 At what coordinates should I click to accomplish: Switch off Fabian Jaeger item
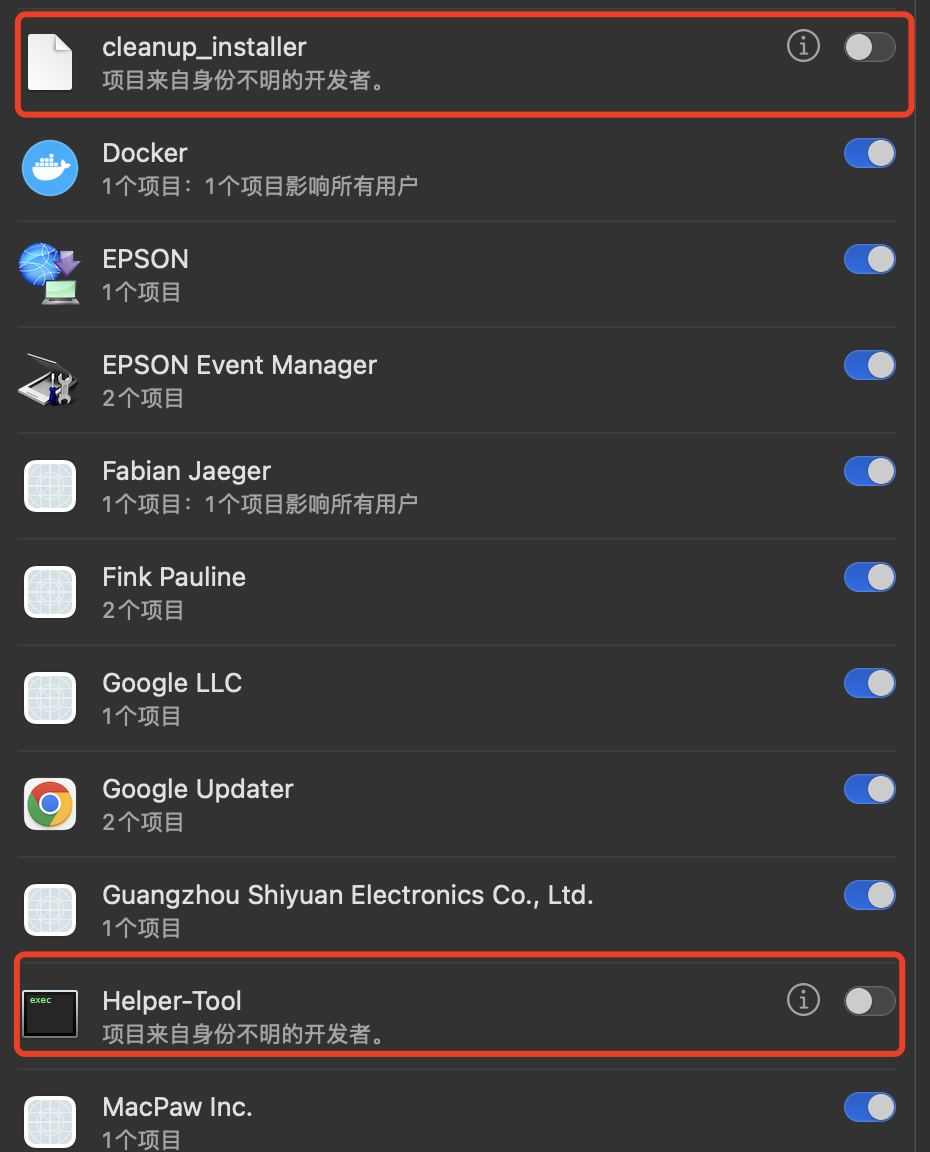click(x=869, y=471)
